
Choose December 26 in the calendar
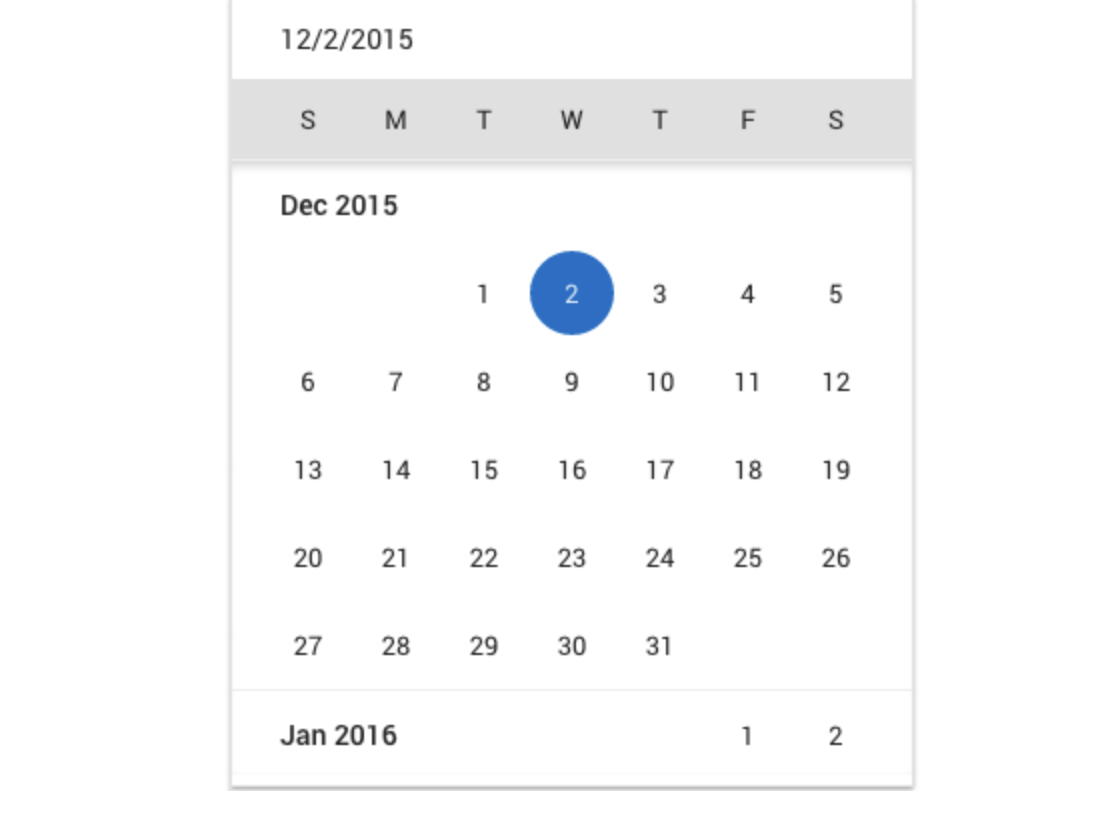tap(835, 558)
